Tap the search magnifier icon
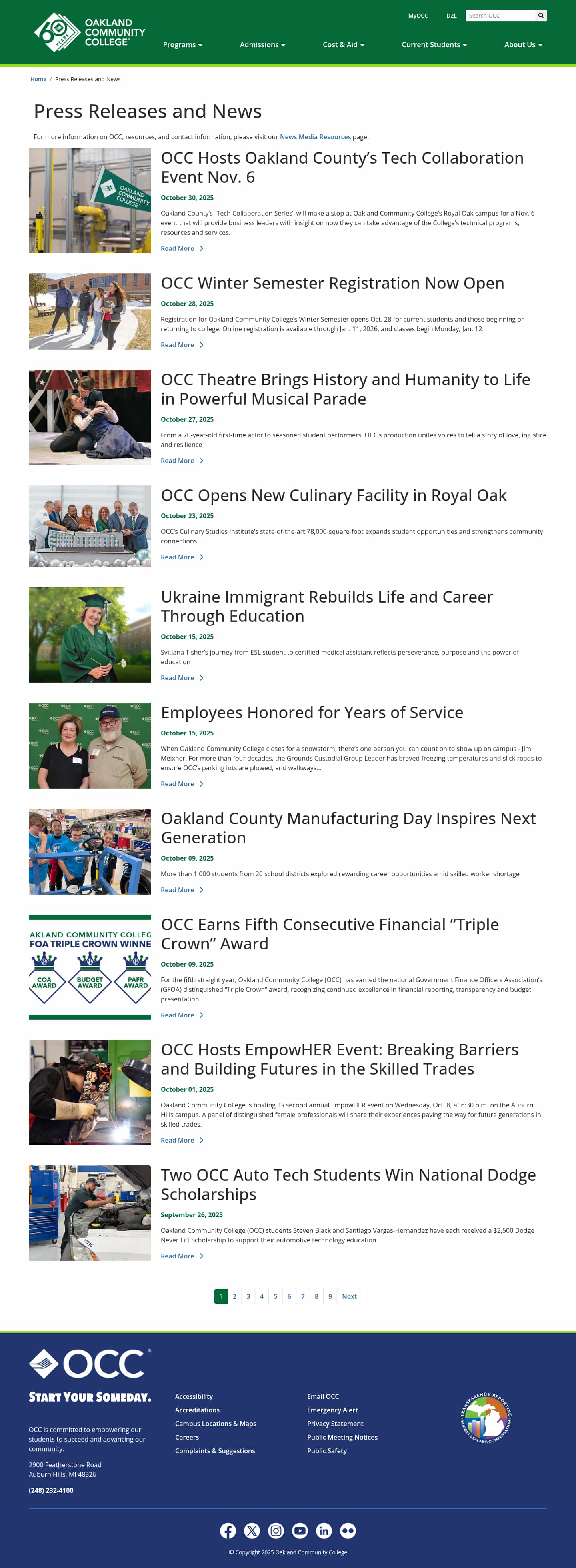 (x=540, y=15)
